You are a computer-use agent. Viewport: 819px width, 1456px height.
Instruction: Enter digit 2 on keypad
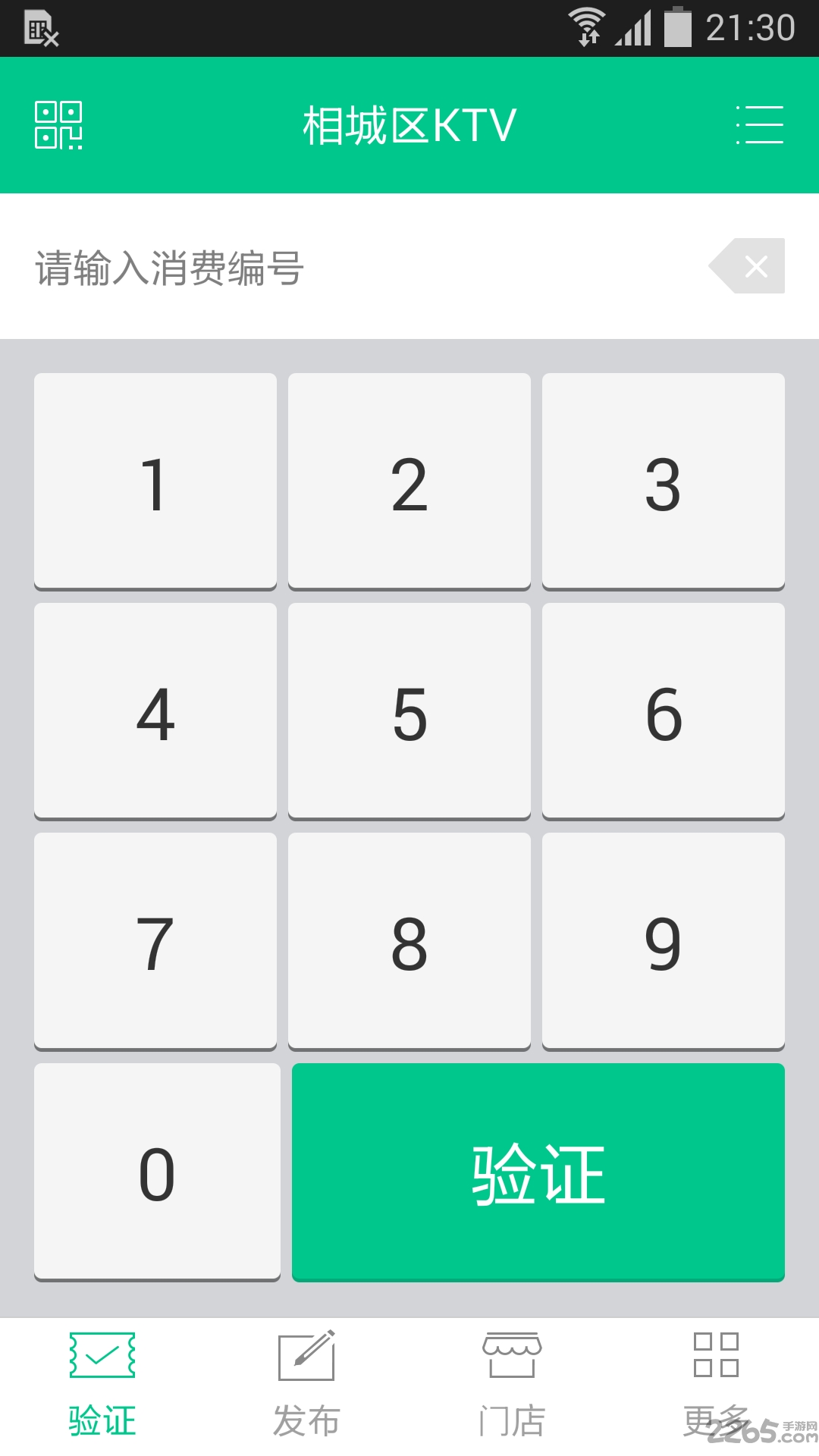[x=409, y=482]
